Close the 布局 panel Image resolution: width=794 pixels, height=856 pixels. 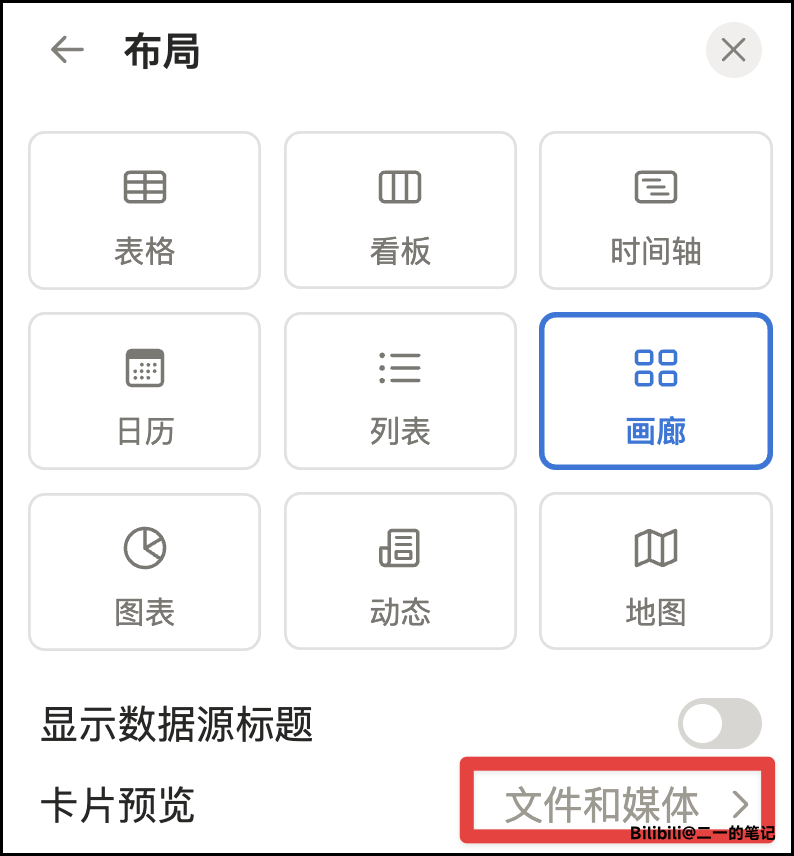click(733, 50)
